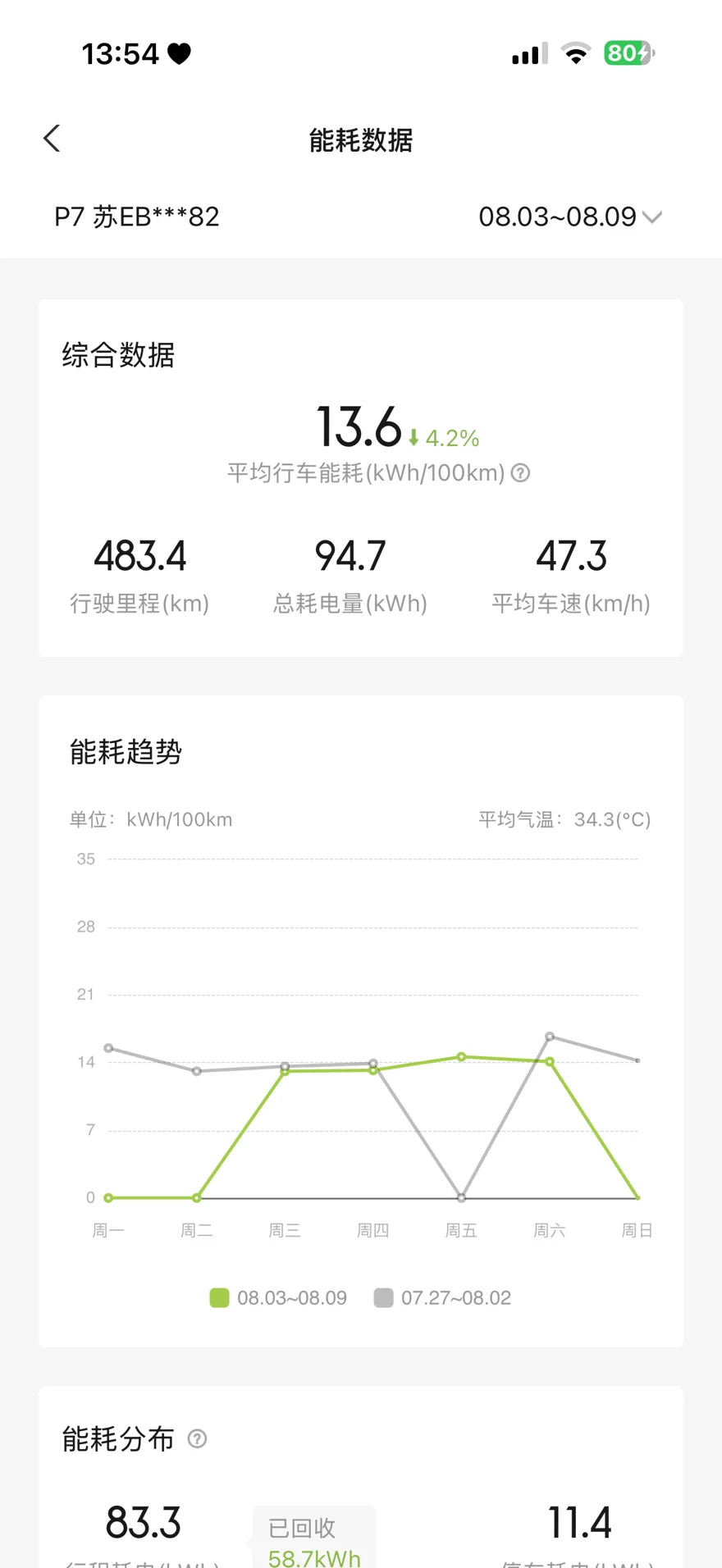Tap the help icon beside 平均行车能耗

[520, 473]
